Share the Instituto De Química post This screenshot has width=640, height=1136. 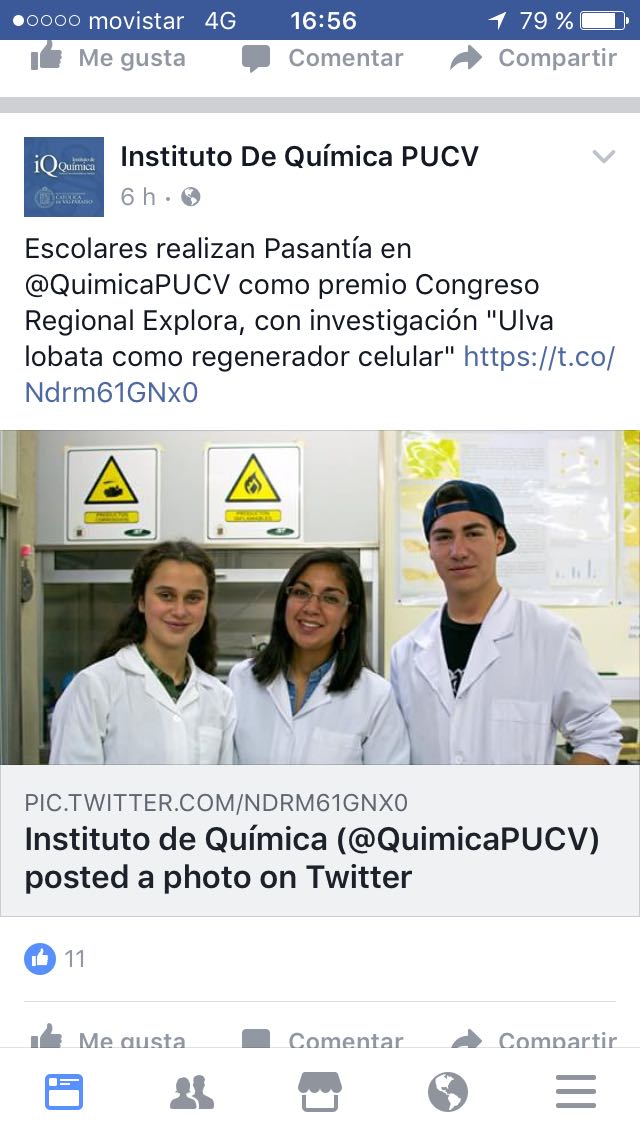point(533,1037)
